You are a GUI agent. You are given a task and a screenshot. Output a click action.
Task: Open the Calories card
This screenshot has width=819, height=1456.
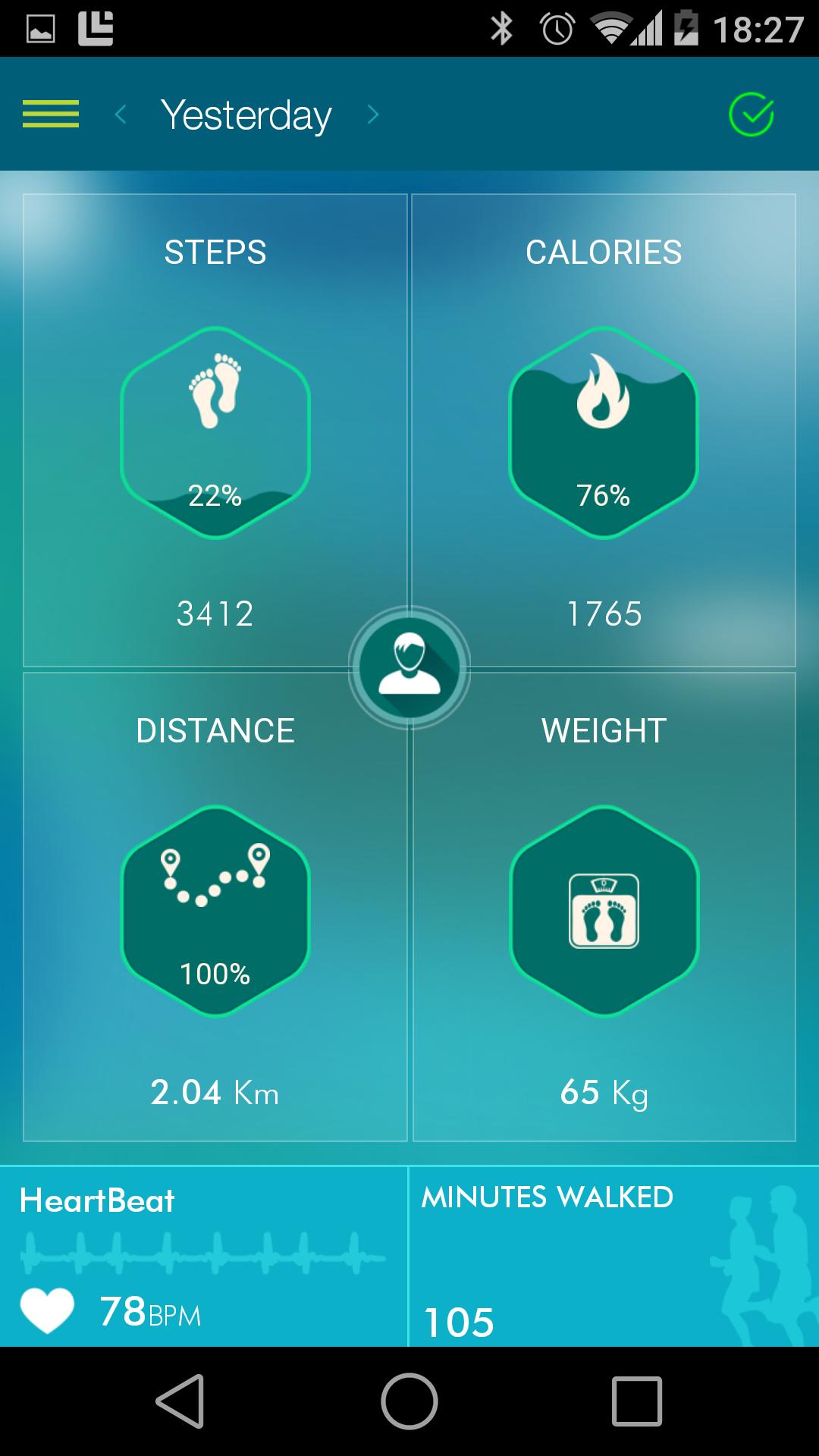(x=604, y=432)
